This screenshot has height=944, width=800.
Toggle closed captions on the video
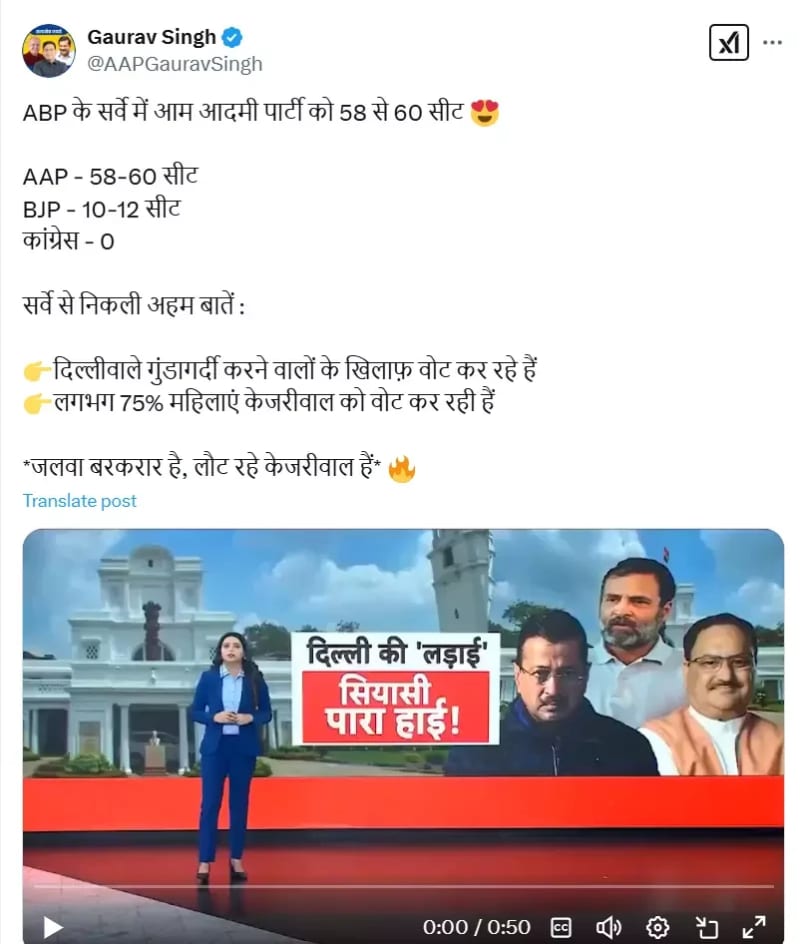click(562, 927)
